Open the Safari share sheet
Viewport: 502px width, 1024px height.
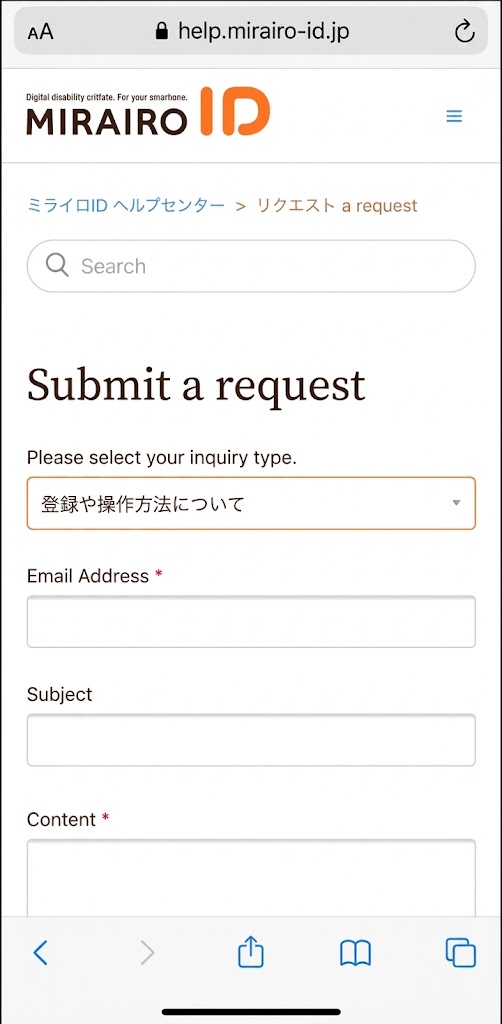click(251, 952)
